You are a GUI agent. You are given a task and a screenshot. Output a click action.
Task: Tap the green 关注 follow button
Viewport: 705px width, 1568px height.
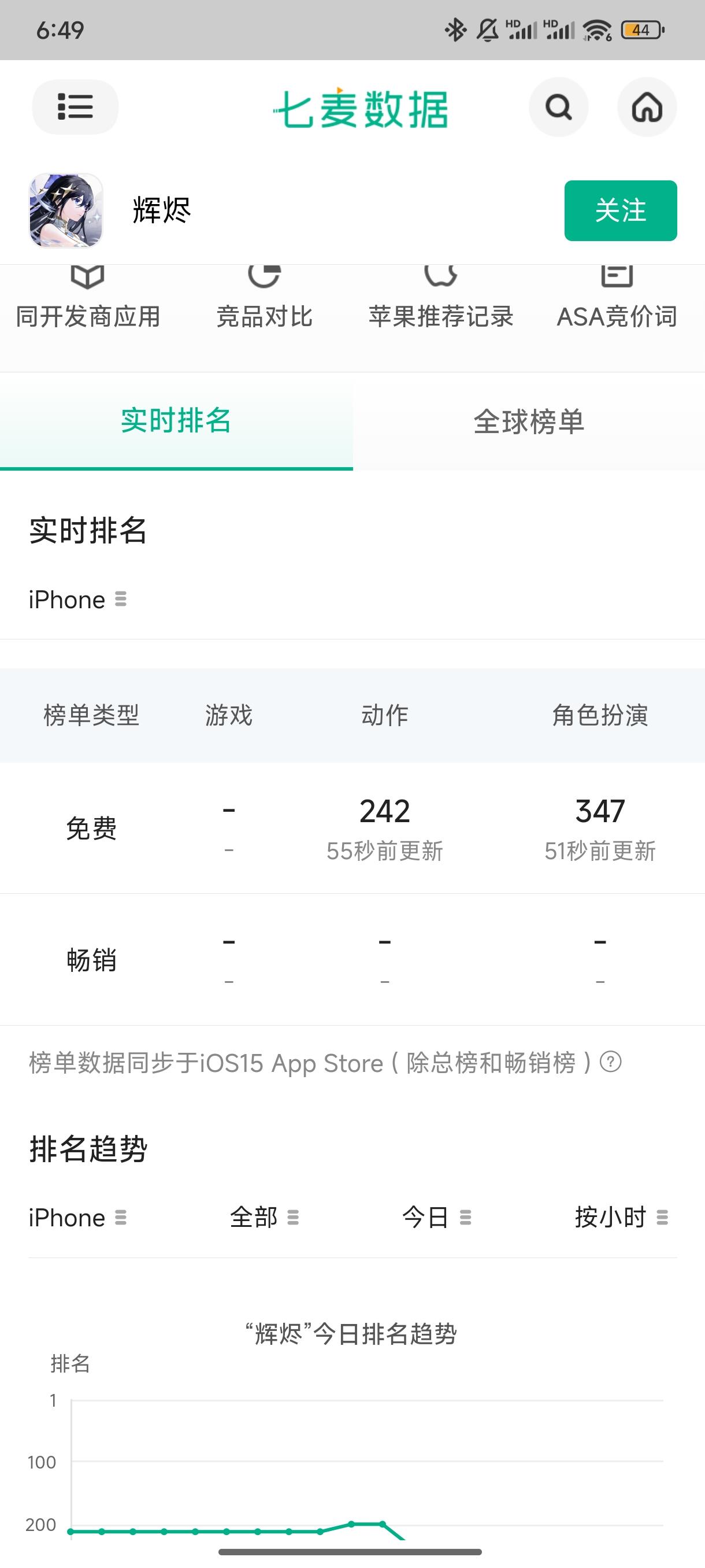pos(620,211)
